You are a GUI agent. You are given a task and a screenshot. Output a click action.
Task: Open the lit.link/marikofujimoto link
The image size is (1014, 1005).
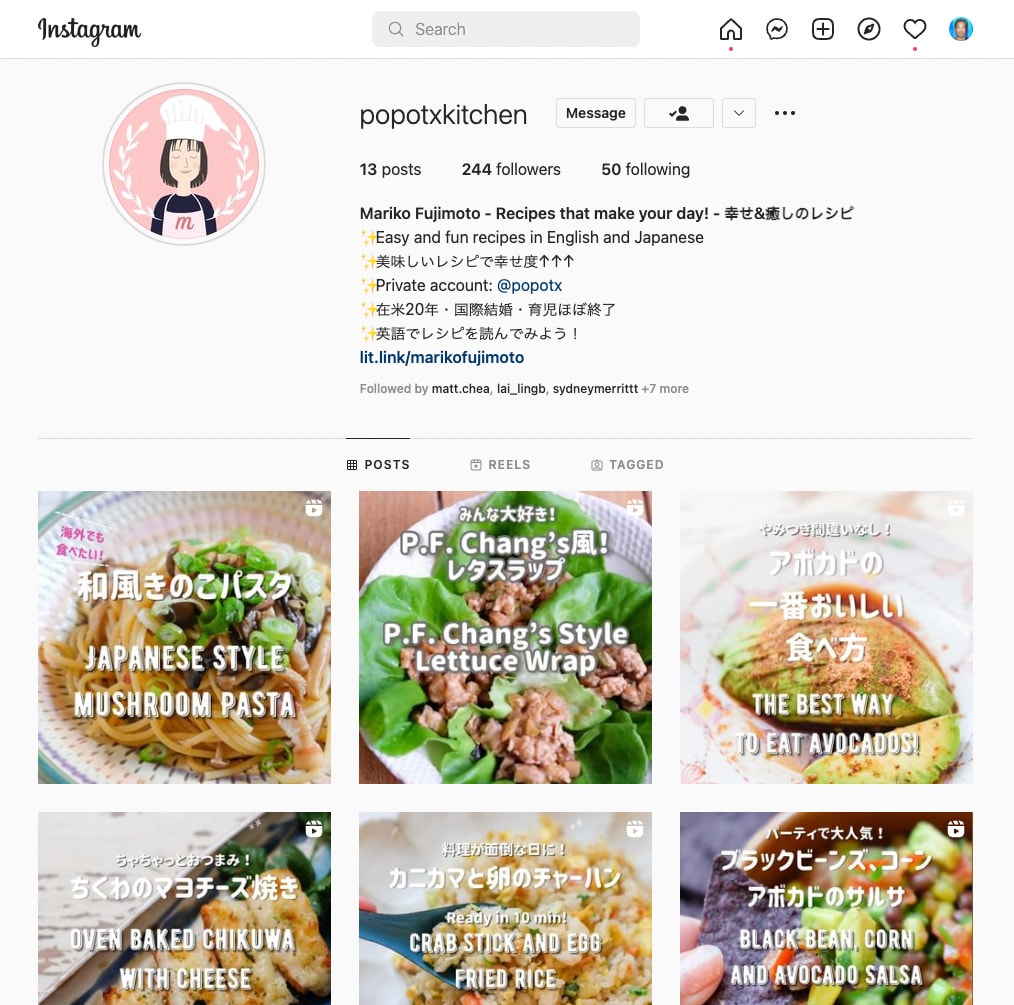tap(441, 357)
